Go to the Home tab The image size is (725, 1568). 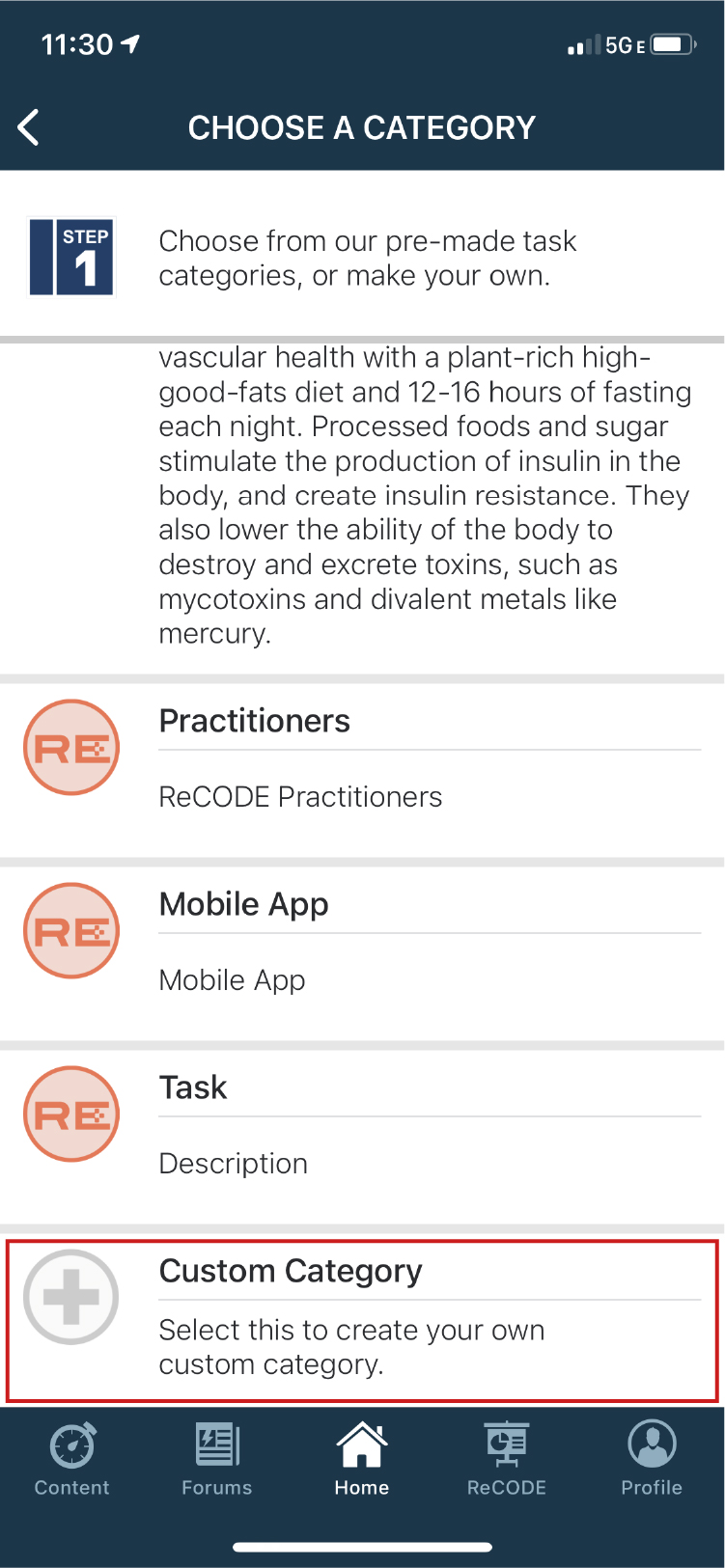click(x=362, y=1459)
